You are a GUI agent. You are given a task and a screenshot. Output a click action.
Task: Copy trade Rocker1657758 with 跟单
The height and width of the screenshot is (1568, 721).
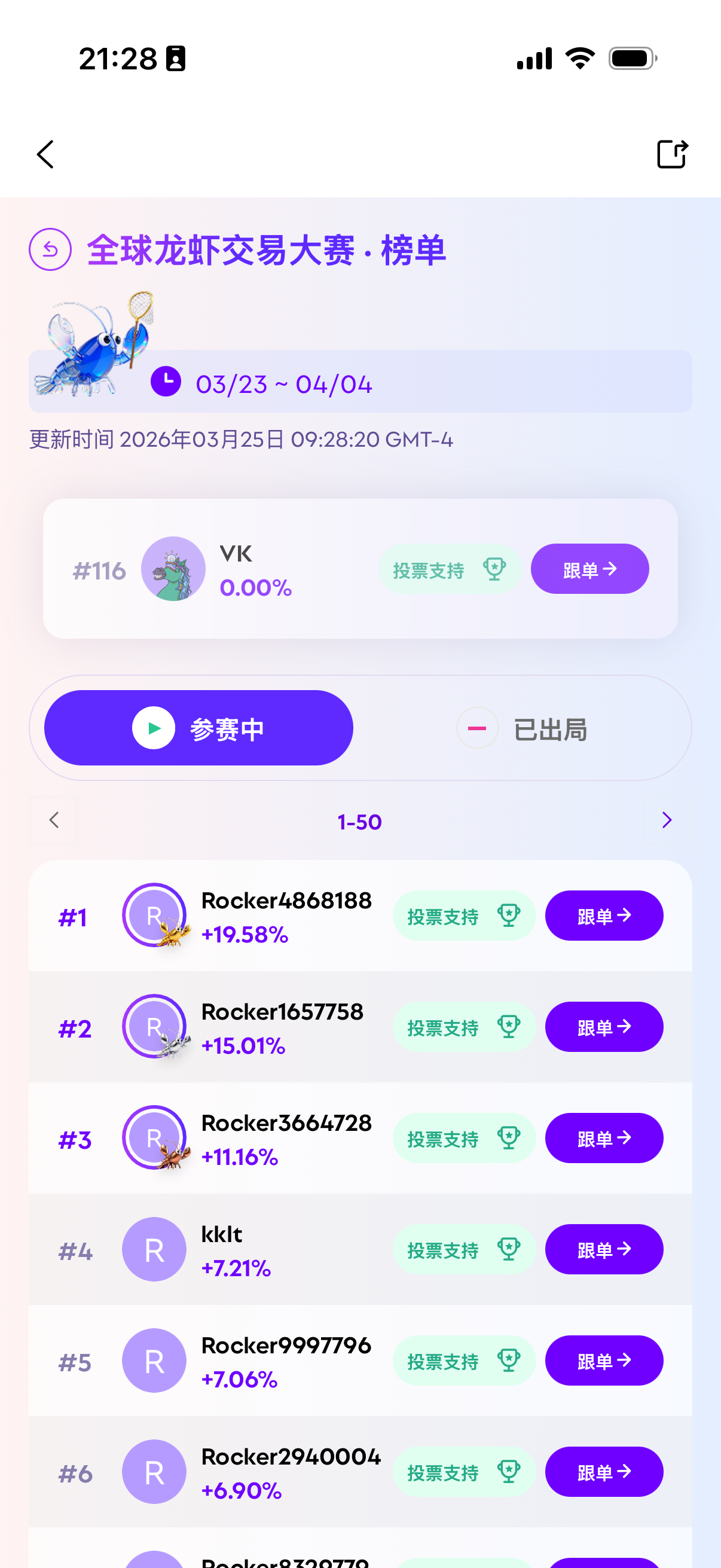click(604, 1027)
